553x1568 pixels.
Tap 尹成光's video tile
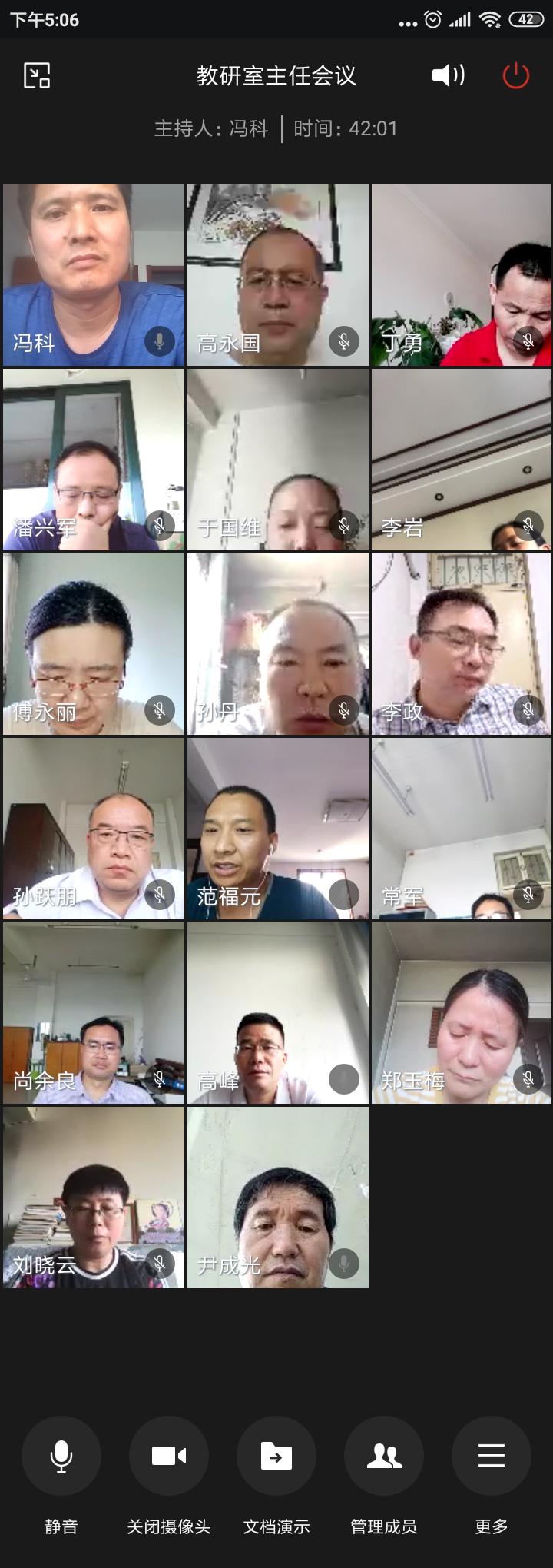pyautogui.click(x=278, y=1198)
